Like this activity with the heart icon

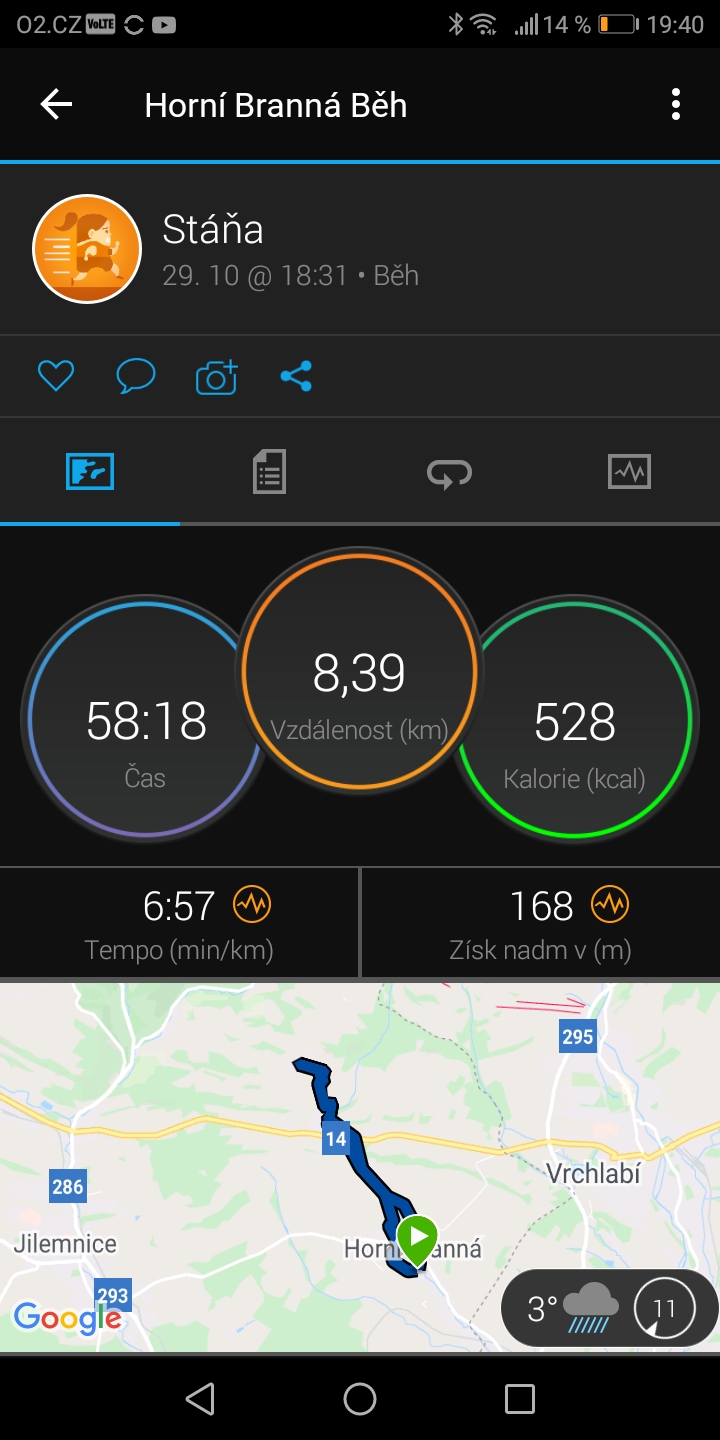coord(56,376)
